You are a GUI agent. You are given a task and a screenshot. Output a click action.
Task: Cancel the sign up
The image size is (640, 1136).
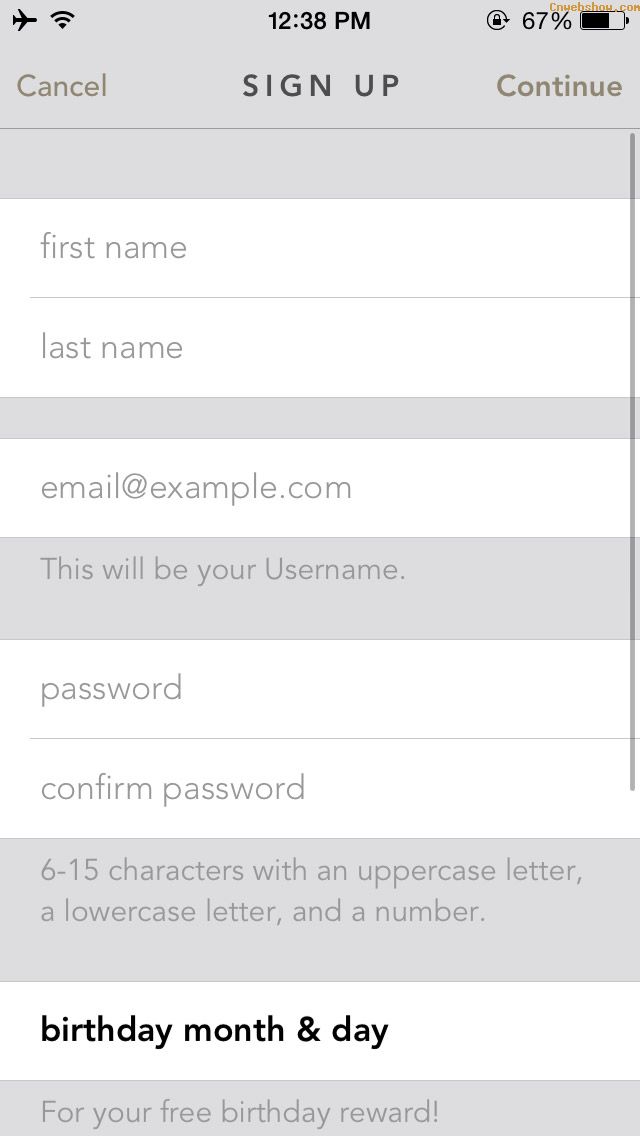[x=62, y=86]
